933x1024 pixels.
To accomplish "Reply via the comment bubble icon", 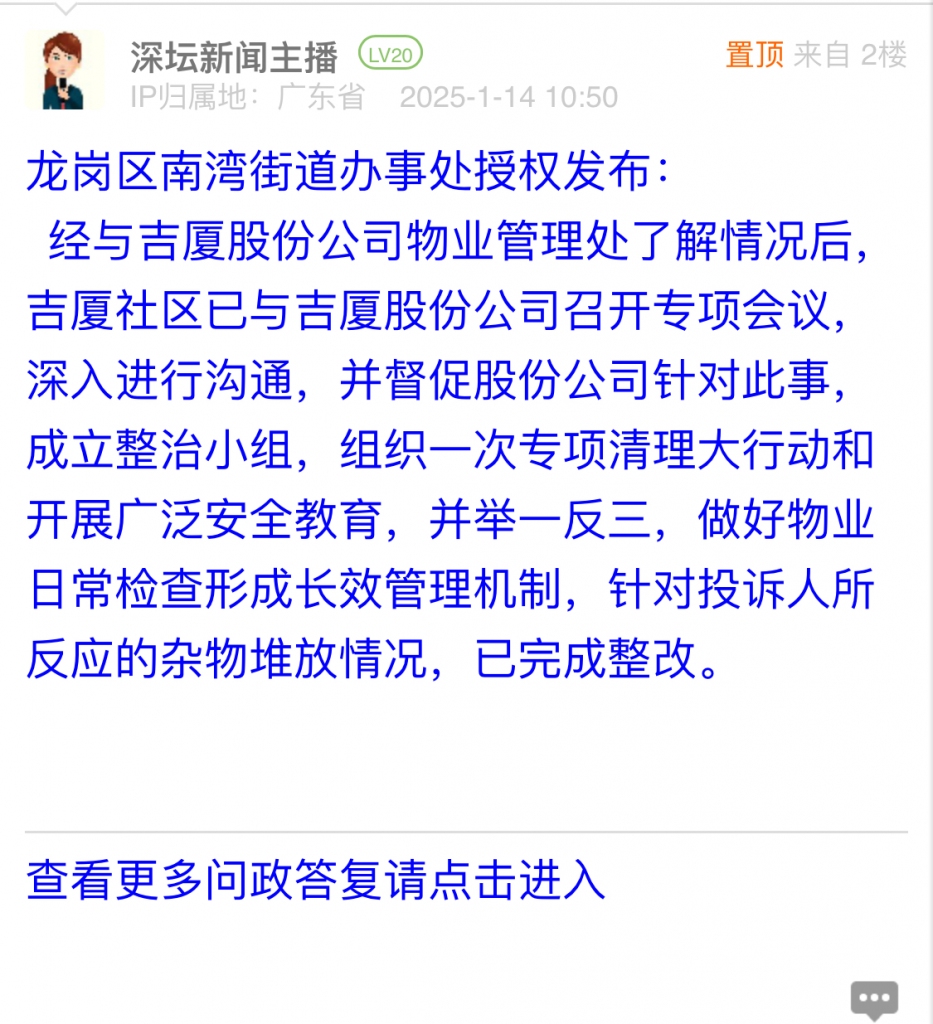I will click(874, 998).
